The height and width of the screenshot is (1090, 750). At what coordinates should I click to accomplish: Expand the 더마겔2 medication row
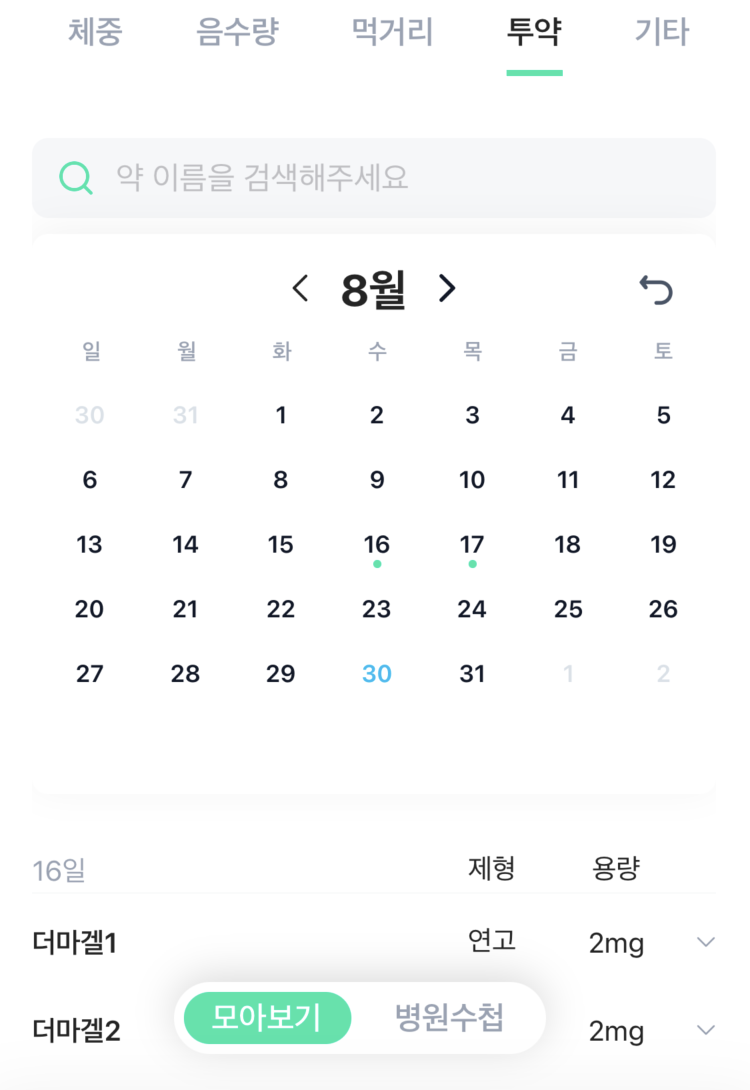(x=706, y=1030)
